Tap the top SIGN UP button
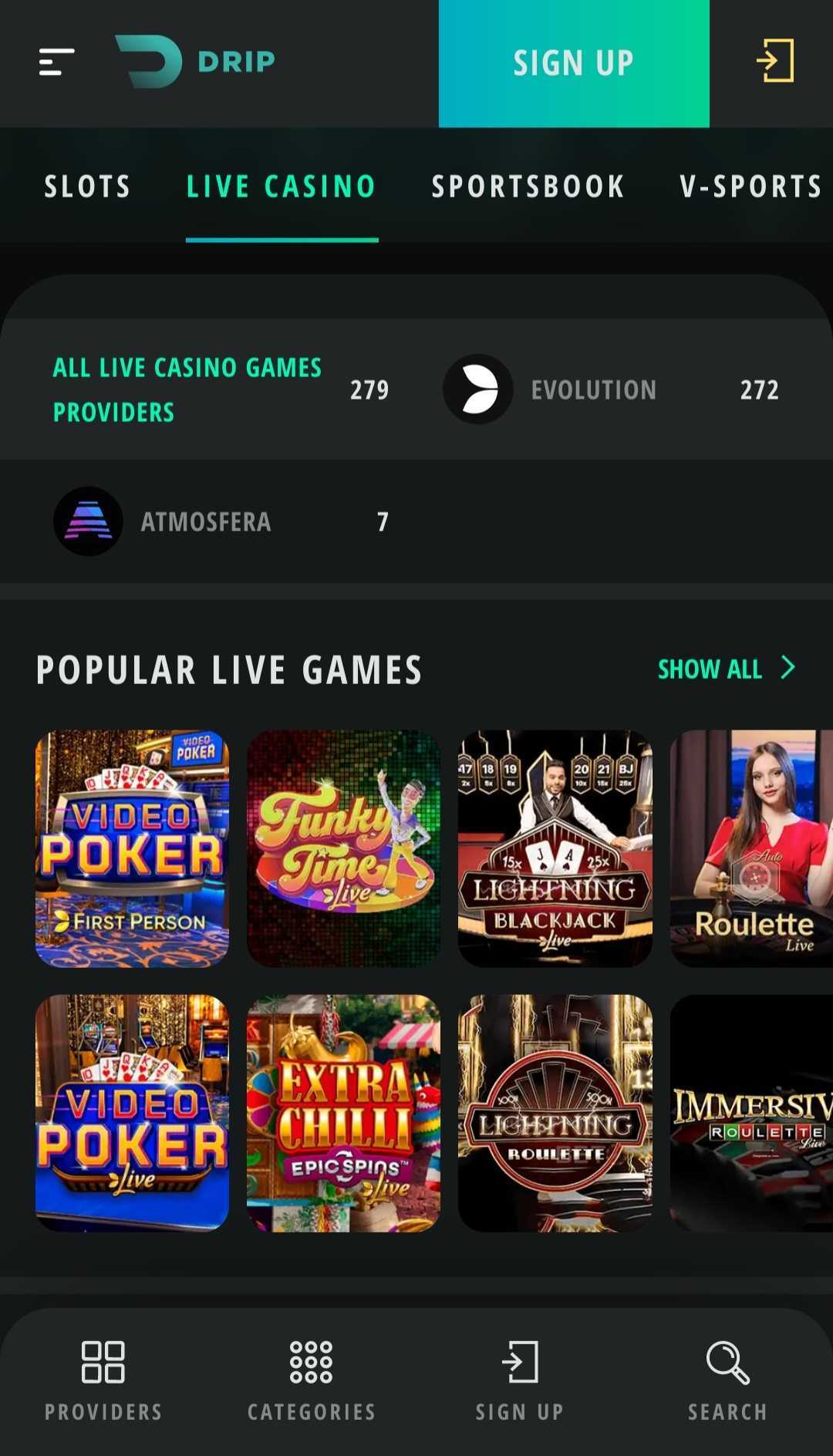Viewport: 833px width, 1456px height. point(573,63)
